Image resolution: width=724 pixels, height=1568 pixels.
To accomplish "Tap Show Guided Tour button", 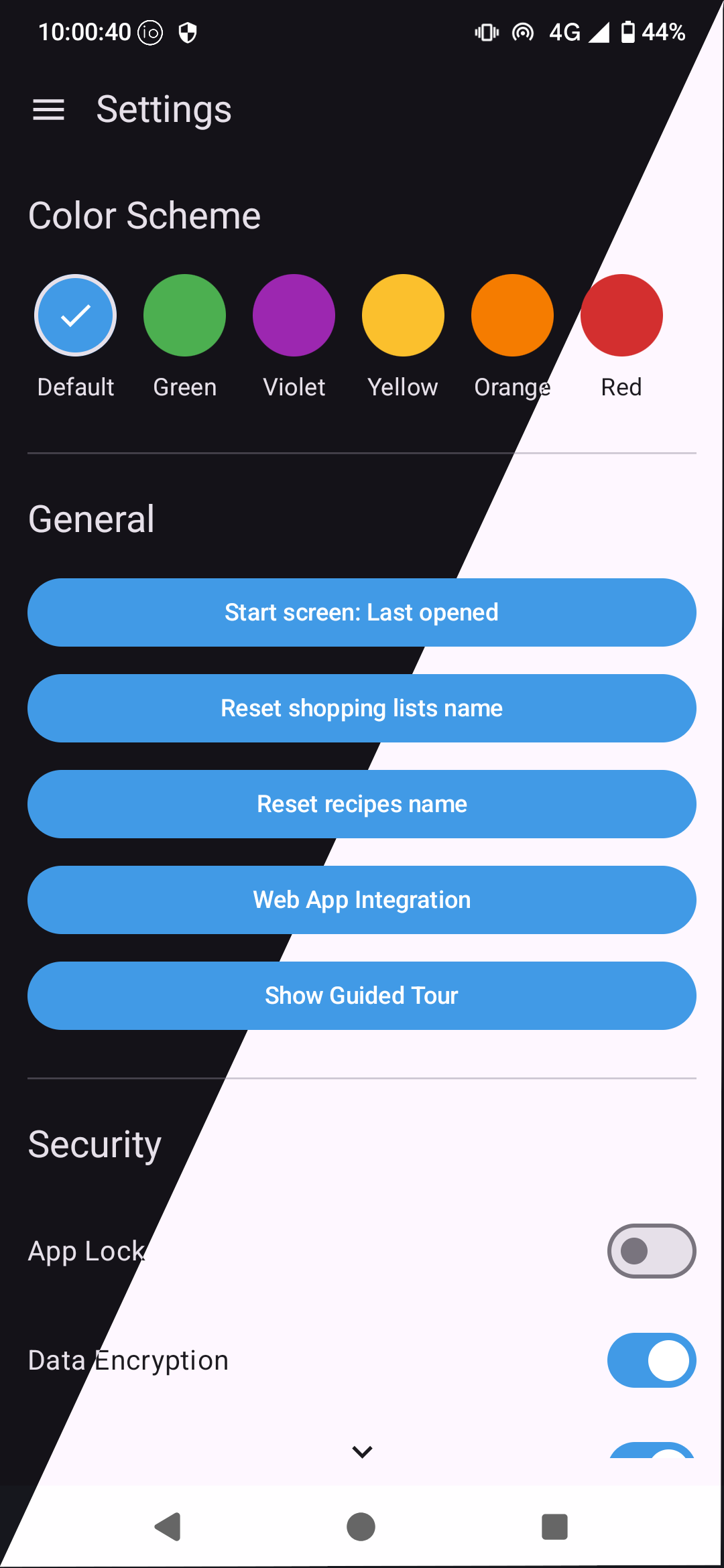I will 362,996.
